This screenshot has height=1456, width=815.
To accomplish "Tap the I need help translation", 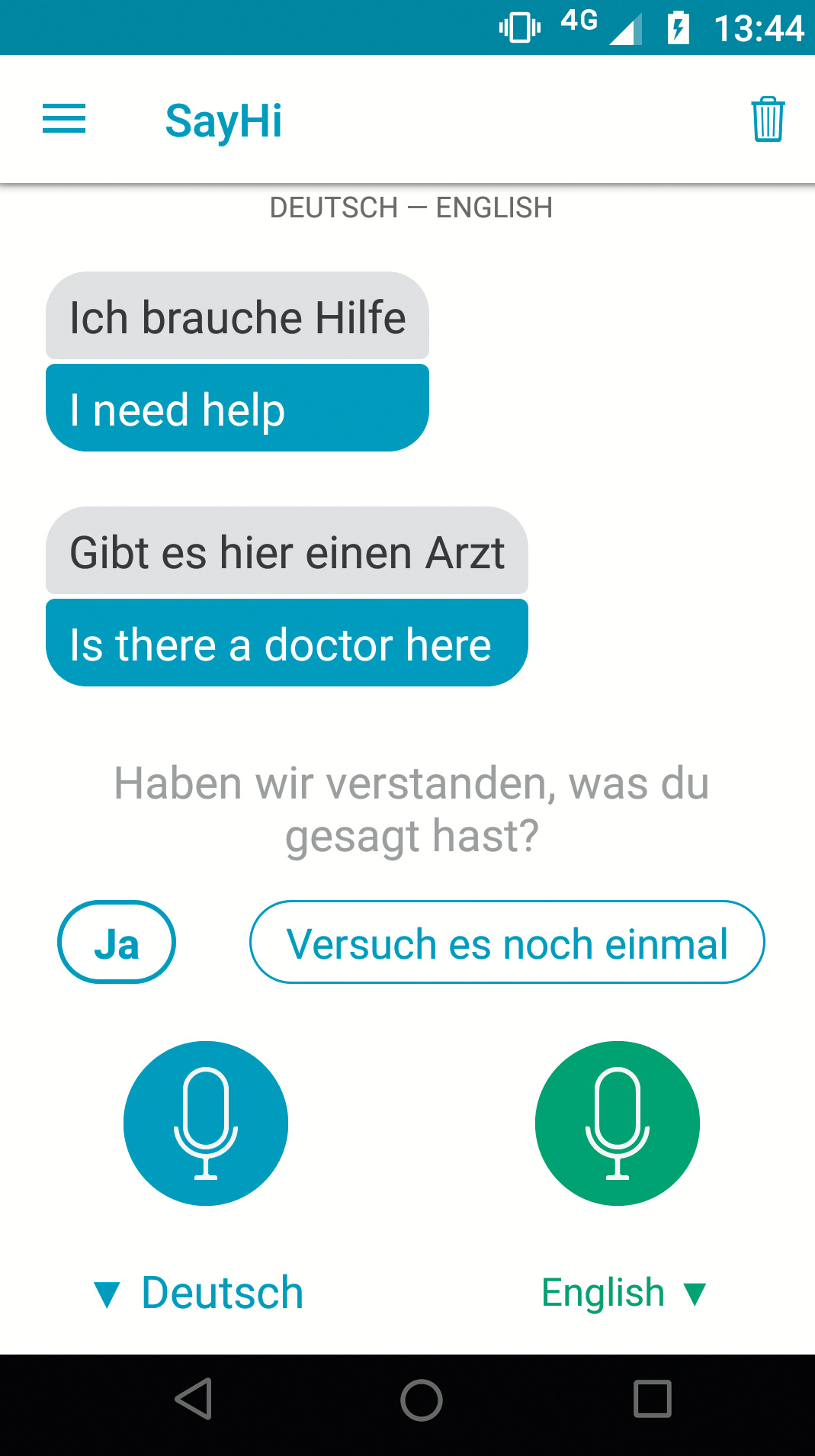I will (x=237, y=409).
